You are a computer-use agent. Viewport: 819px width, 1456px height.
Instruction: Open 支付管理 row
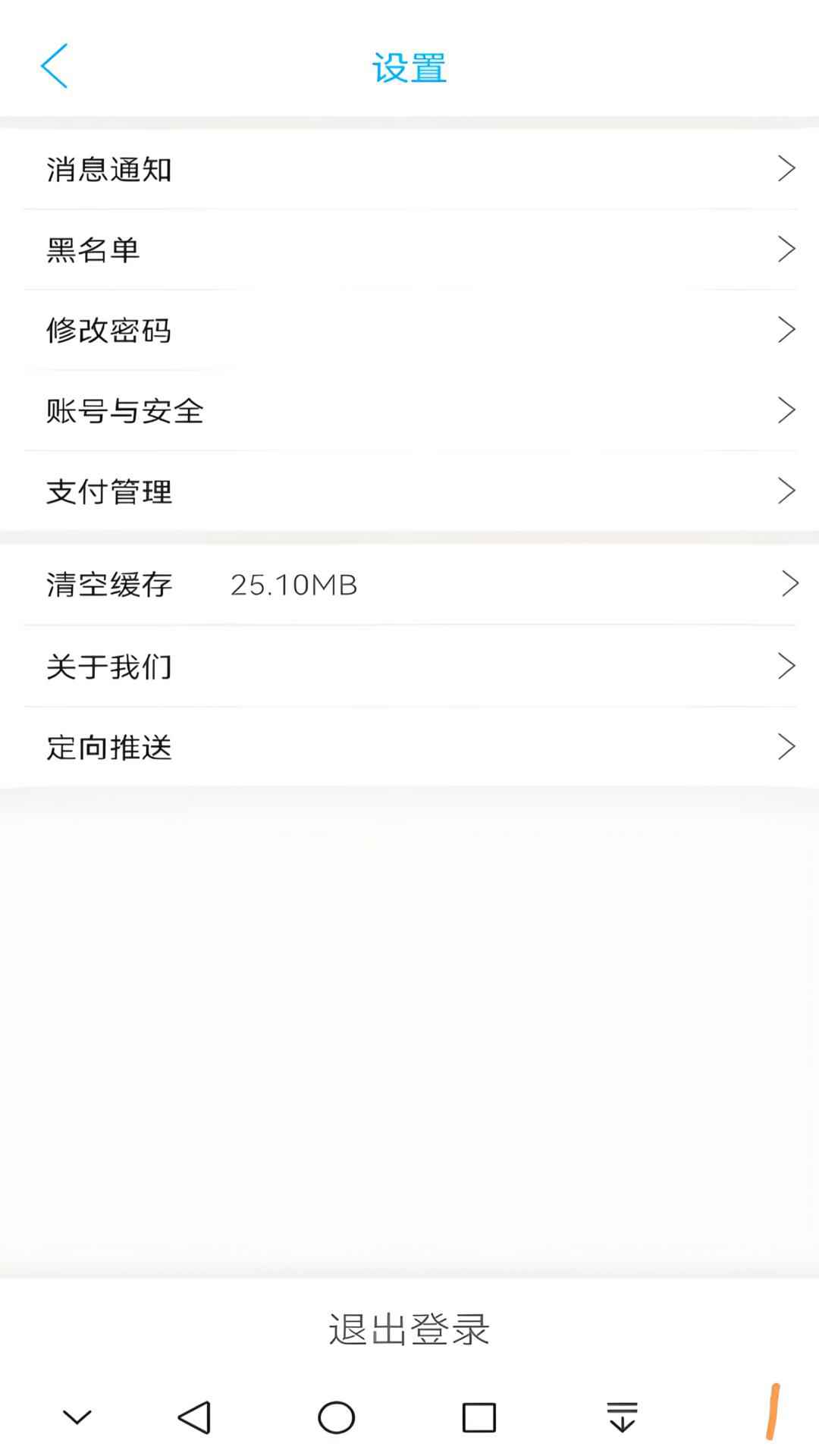pos(409,491)
